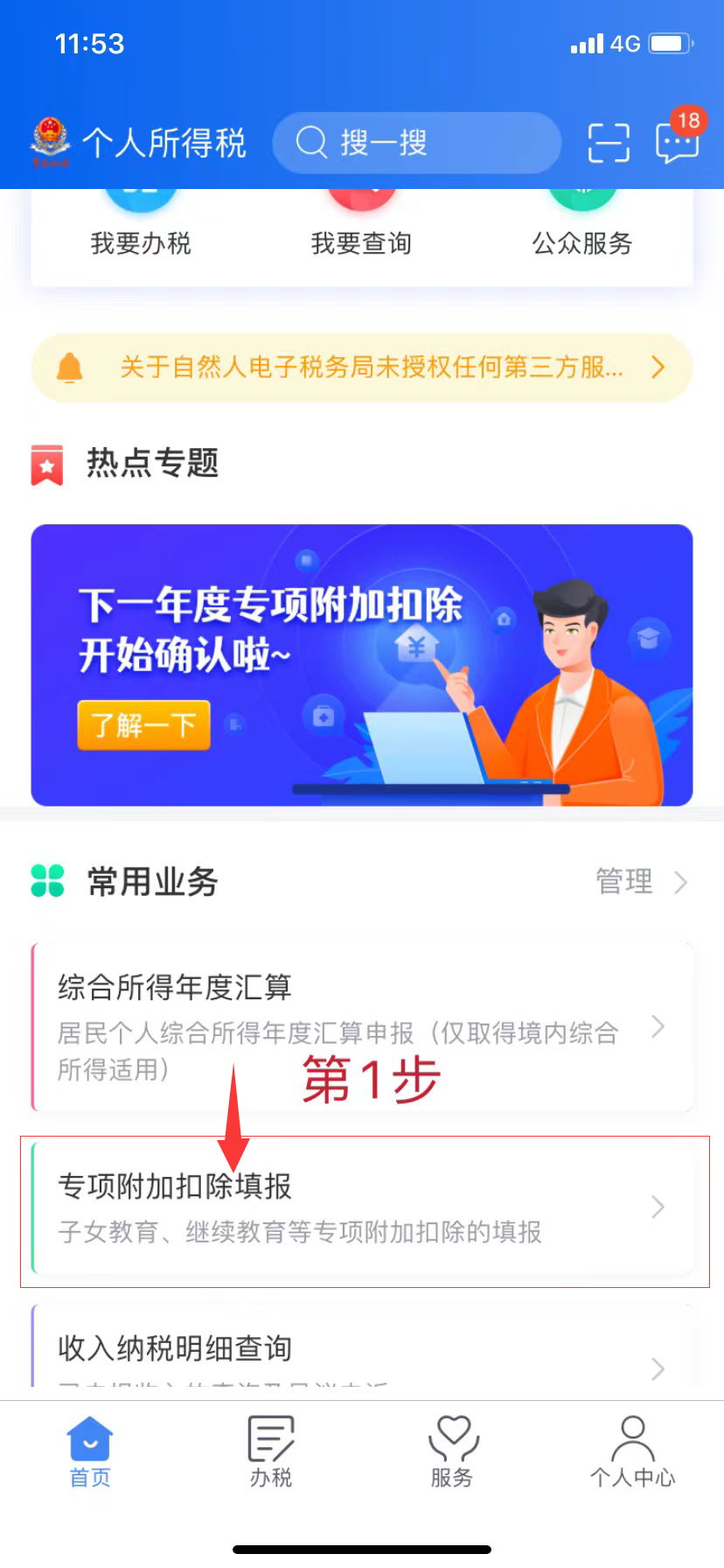Open the 专项附加扣除 banner under 热点专题

[x=361, y=665]
